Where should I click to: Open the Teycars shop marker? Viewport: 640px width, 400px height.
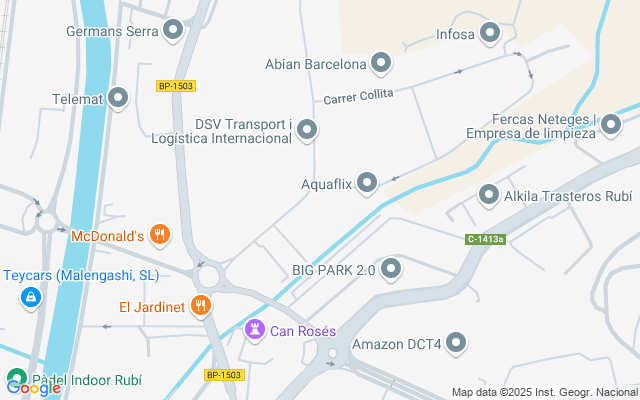(31, 296)
